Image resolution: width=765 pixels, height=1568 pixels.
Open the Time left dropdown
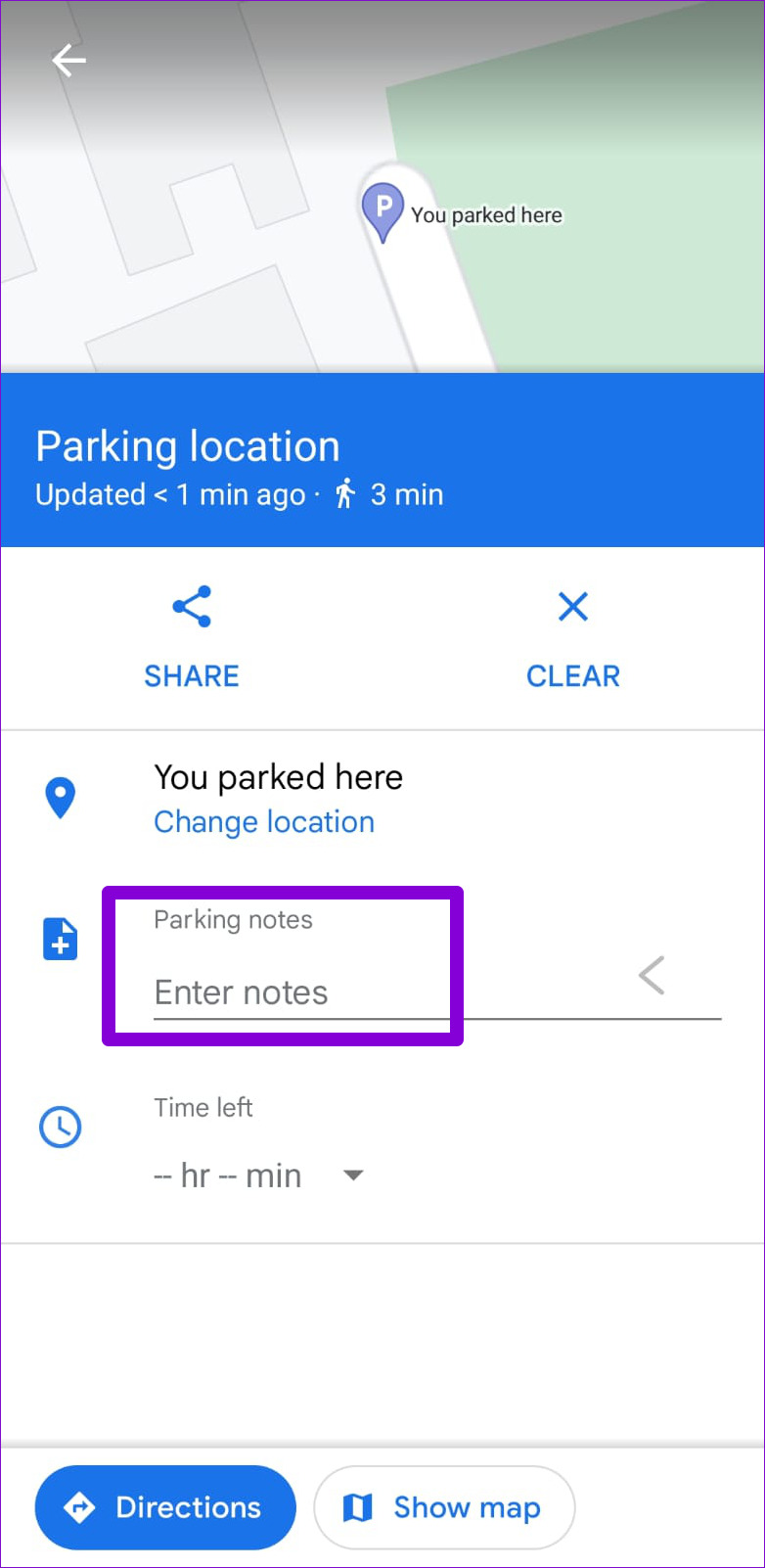pos(260,1175)
